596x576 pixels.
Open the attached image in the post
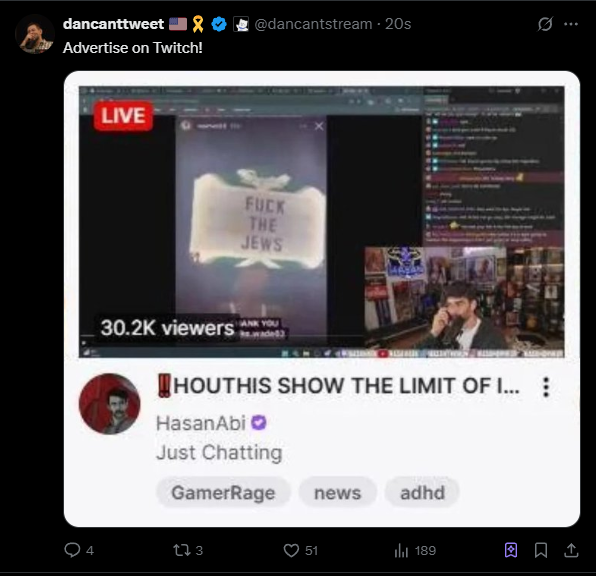click(x=322, y=298)
